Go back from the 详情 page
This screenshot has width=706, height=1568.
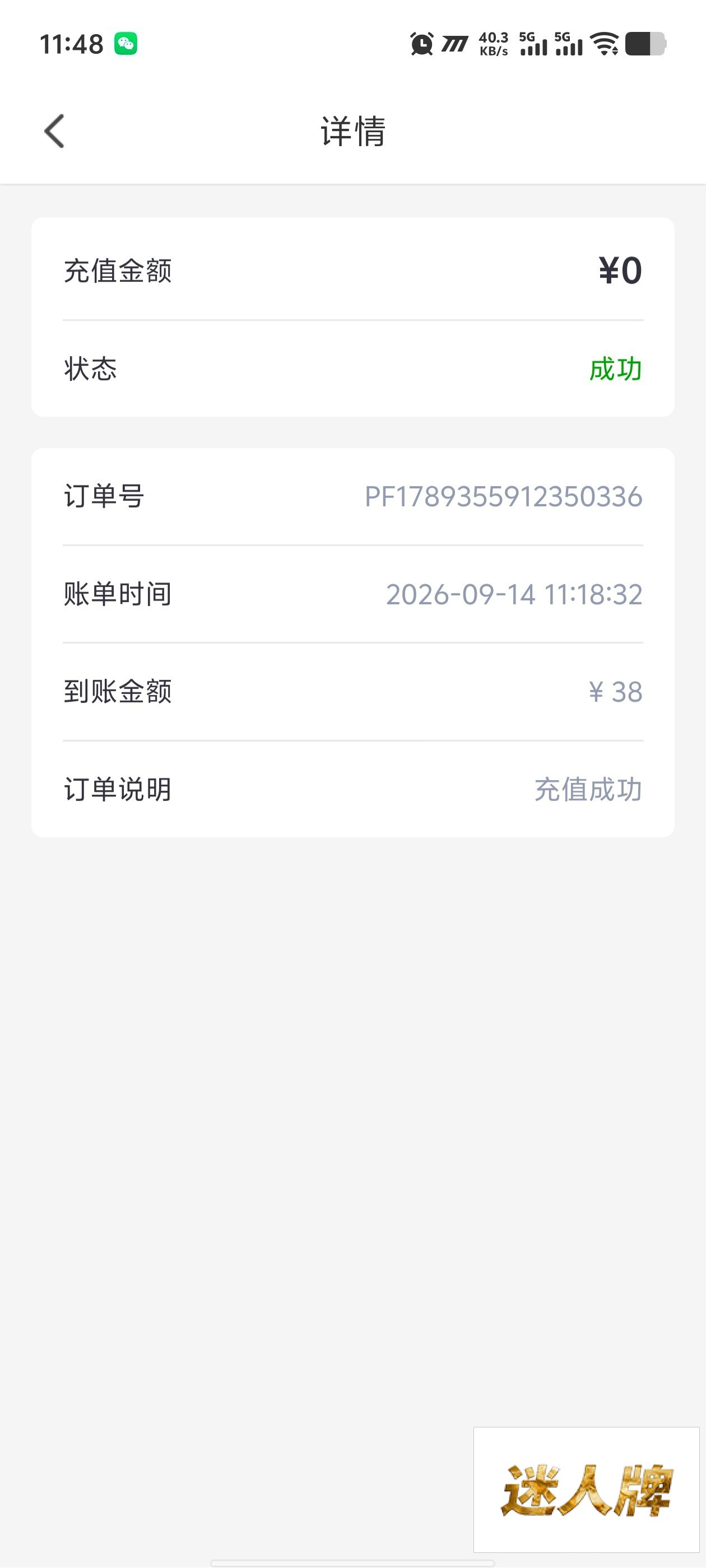point(54,131)
